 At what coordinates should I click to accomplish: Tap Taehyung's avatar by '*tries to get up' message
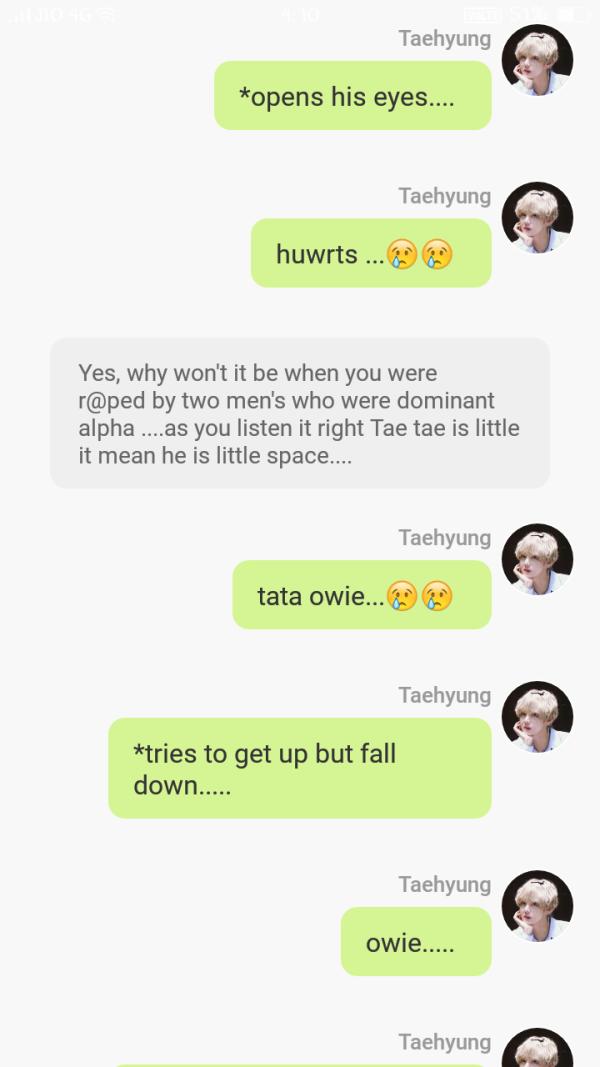click(x=537, y=717)
